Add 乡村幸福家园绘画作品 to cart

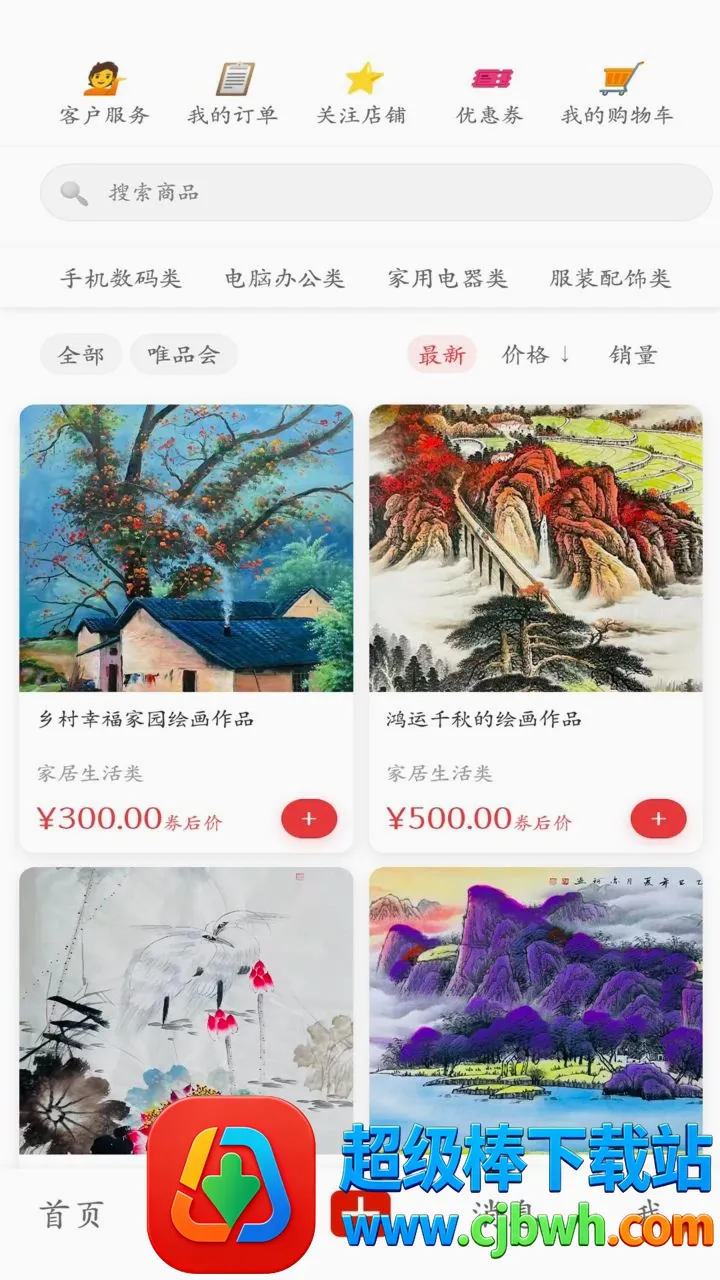tap(309, 819)
